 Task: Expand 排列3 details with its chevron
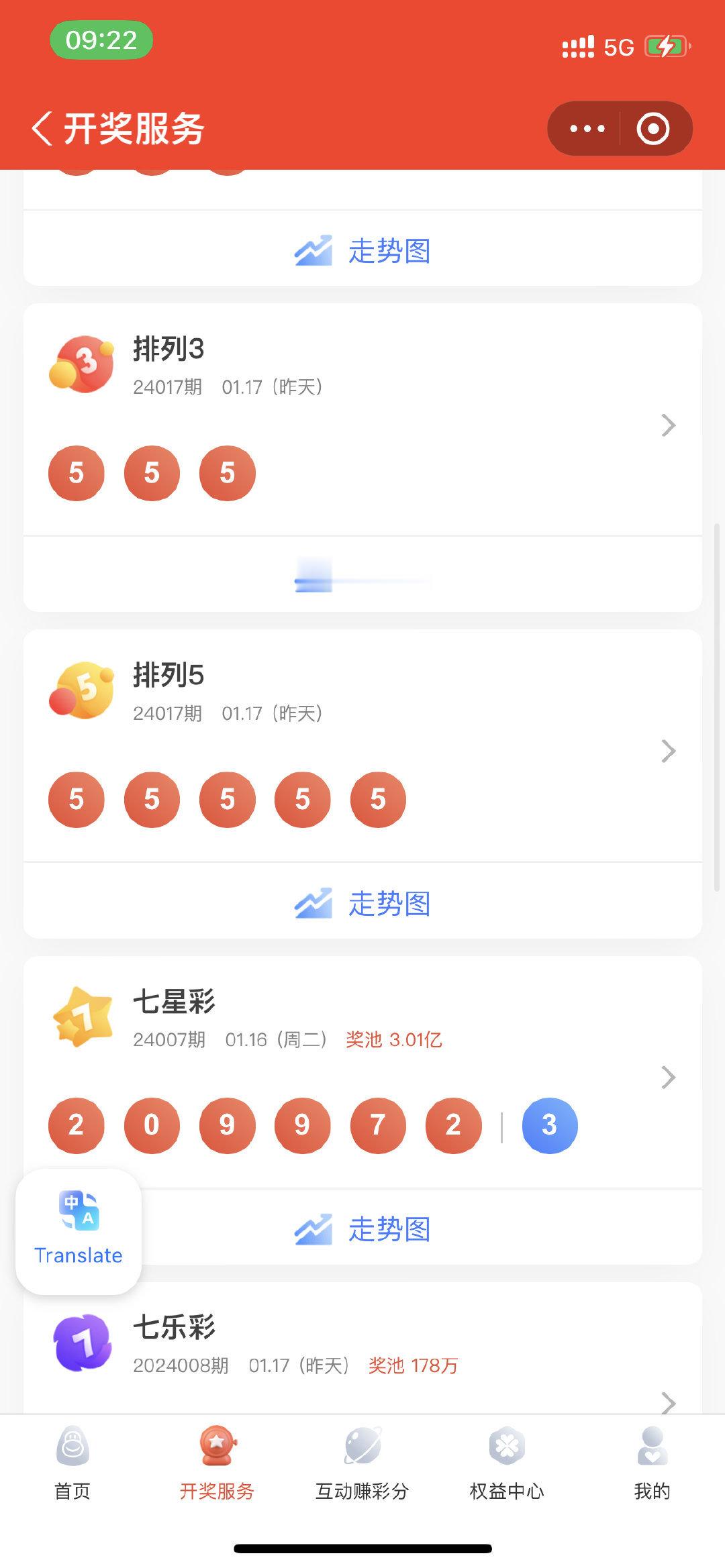(667, 425)
